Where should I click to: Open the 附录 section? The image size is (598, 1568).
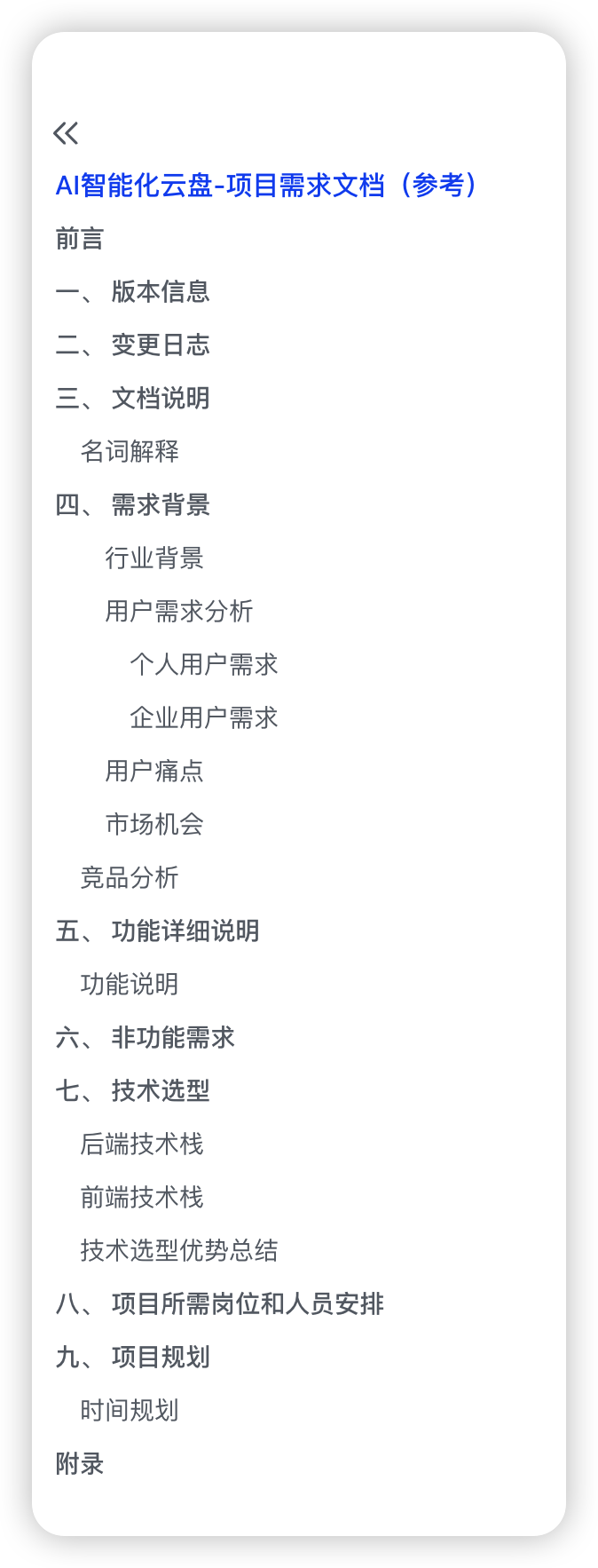coord(80,1464)
